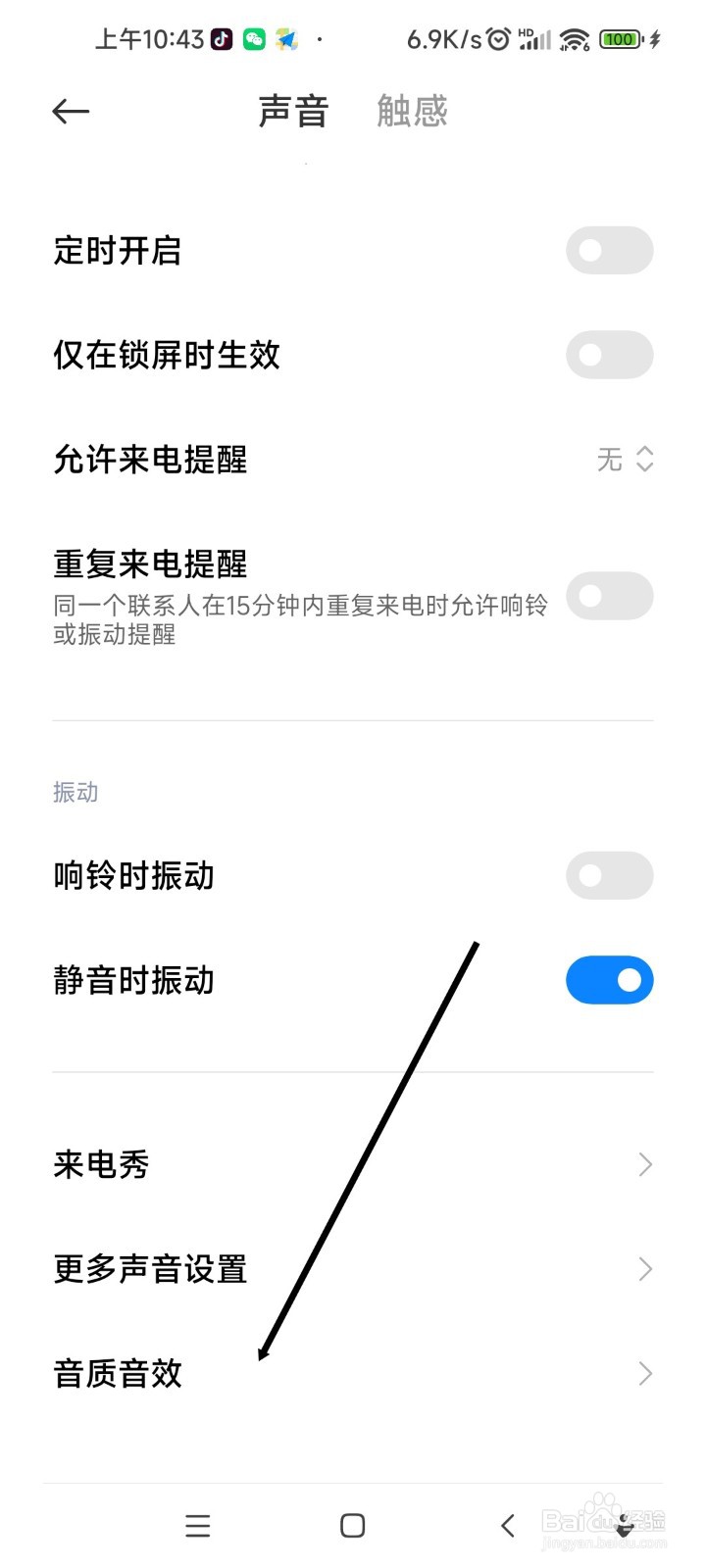The image size is (706, 1568).
Task: Enable 重复来电提醒 switch
Action: coord(609,596)
